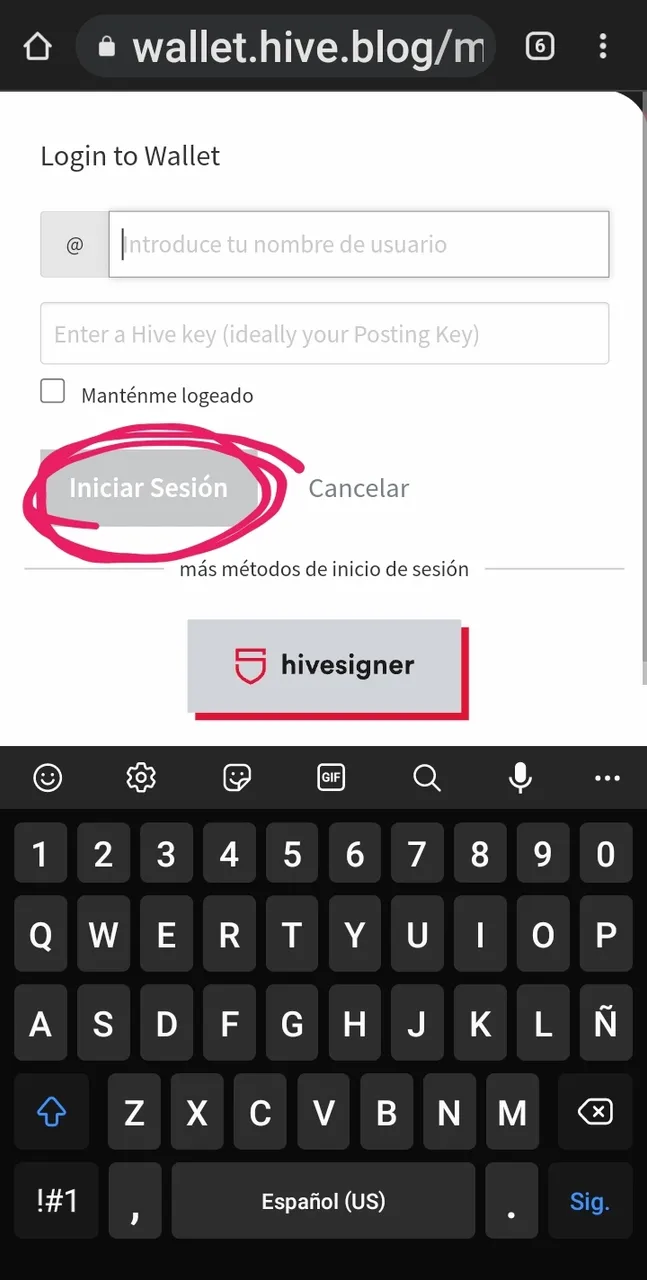Open the browser tab switcher
The height and width of the screenshot is (1280, 647).
540,46
